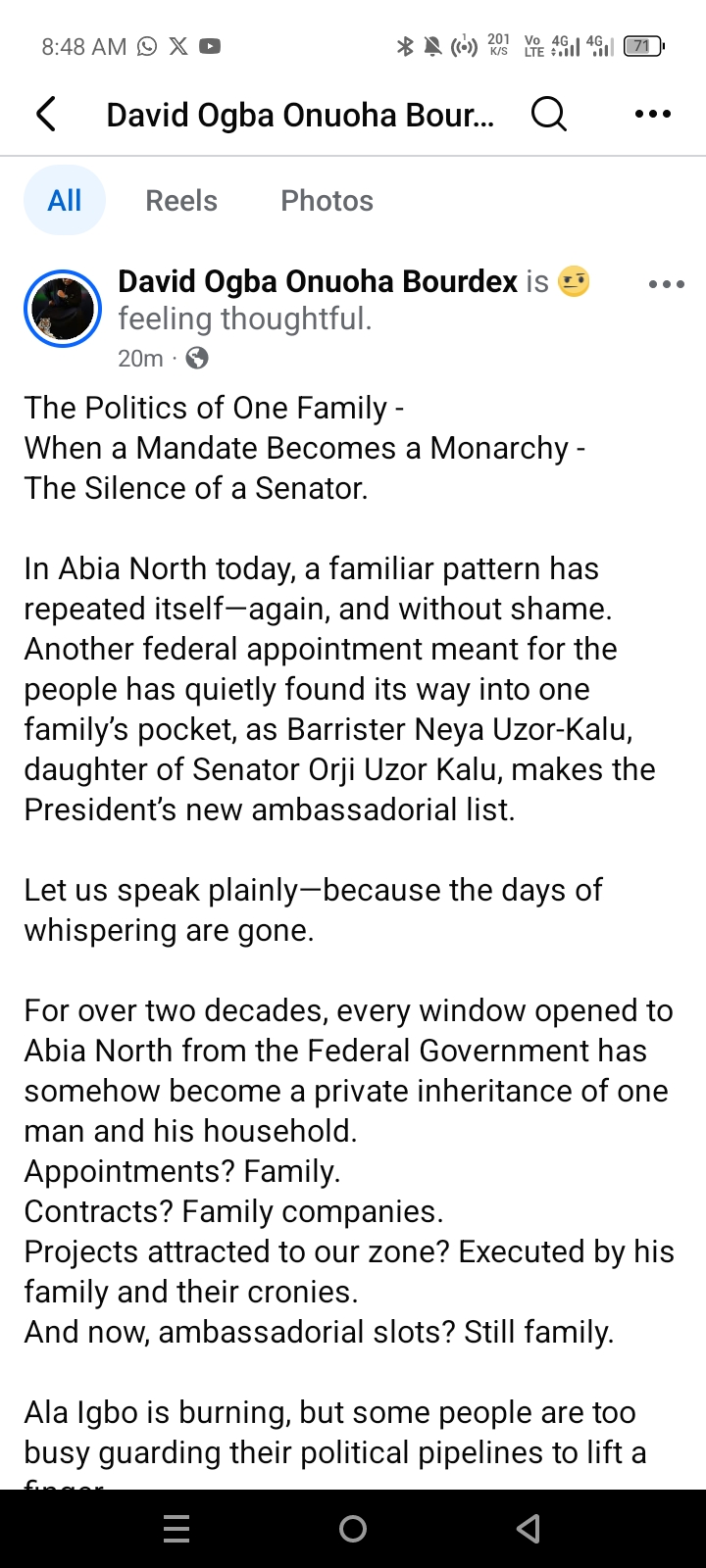Select the All filter chip

coord(65,201)
